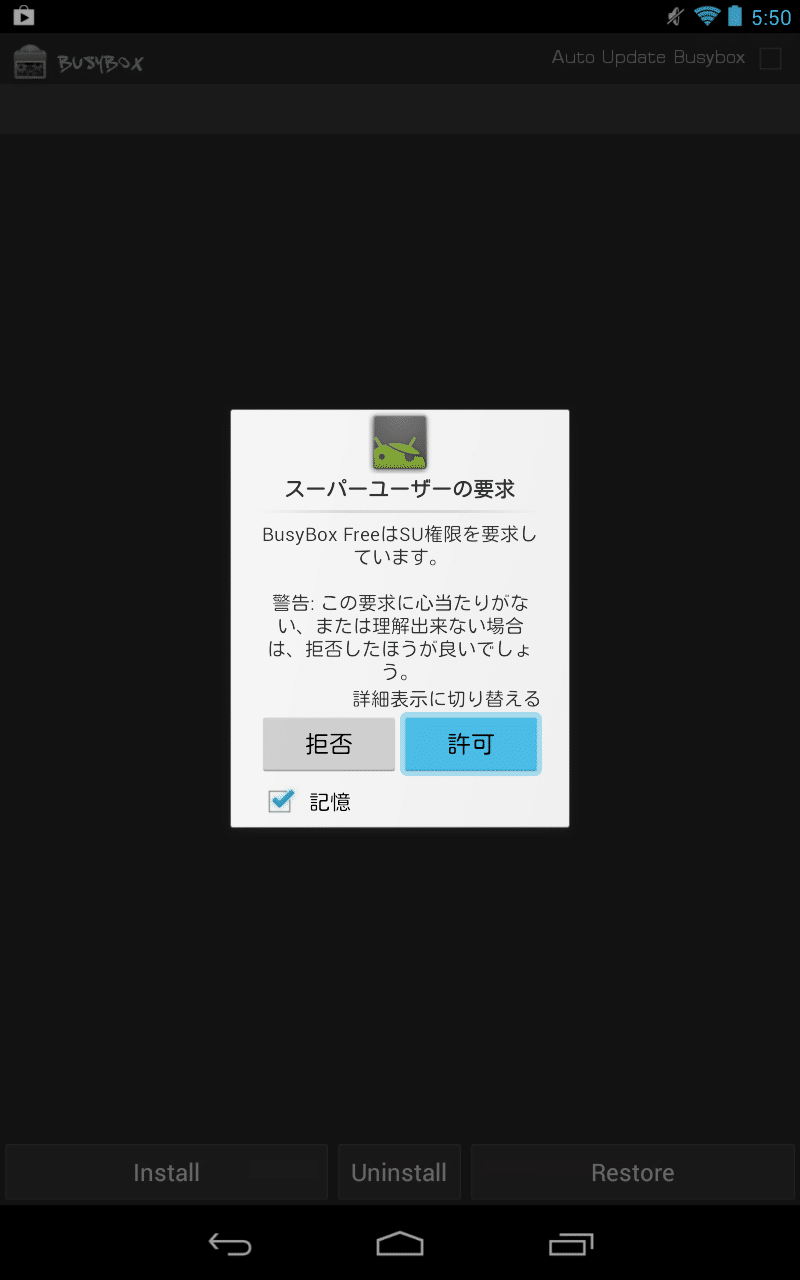This screenshot has width=800, height=1280.
Task: Deny the superuser request with 拒否
Action: [329, 744]
